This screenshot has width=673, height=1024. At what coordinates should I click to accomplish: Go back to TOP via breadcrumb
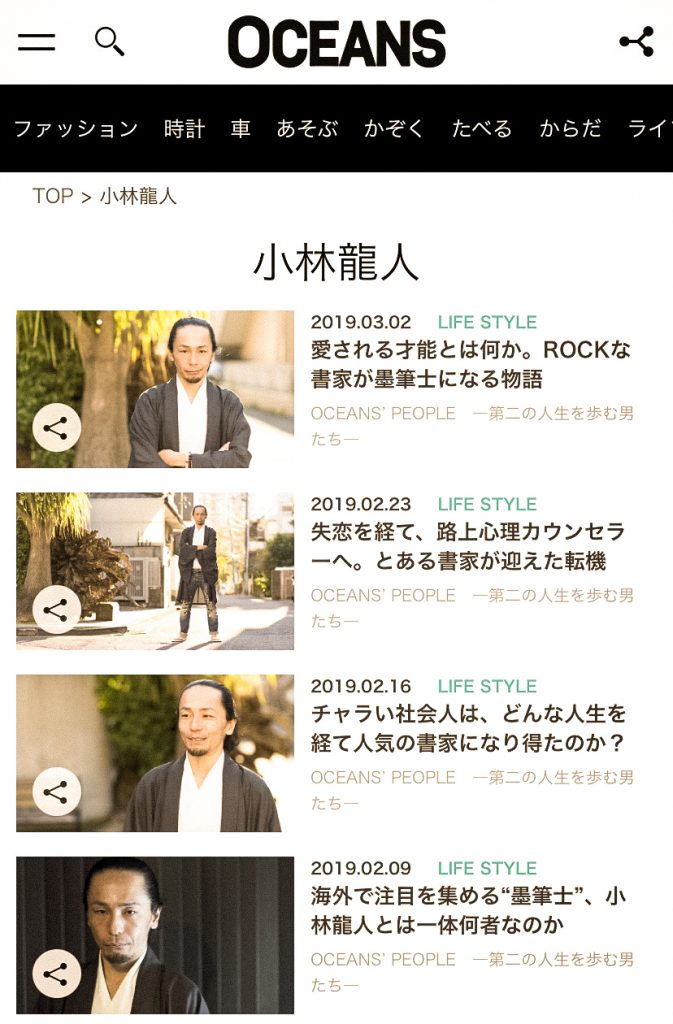click(x=53, y=196)
